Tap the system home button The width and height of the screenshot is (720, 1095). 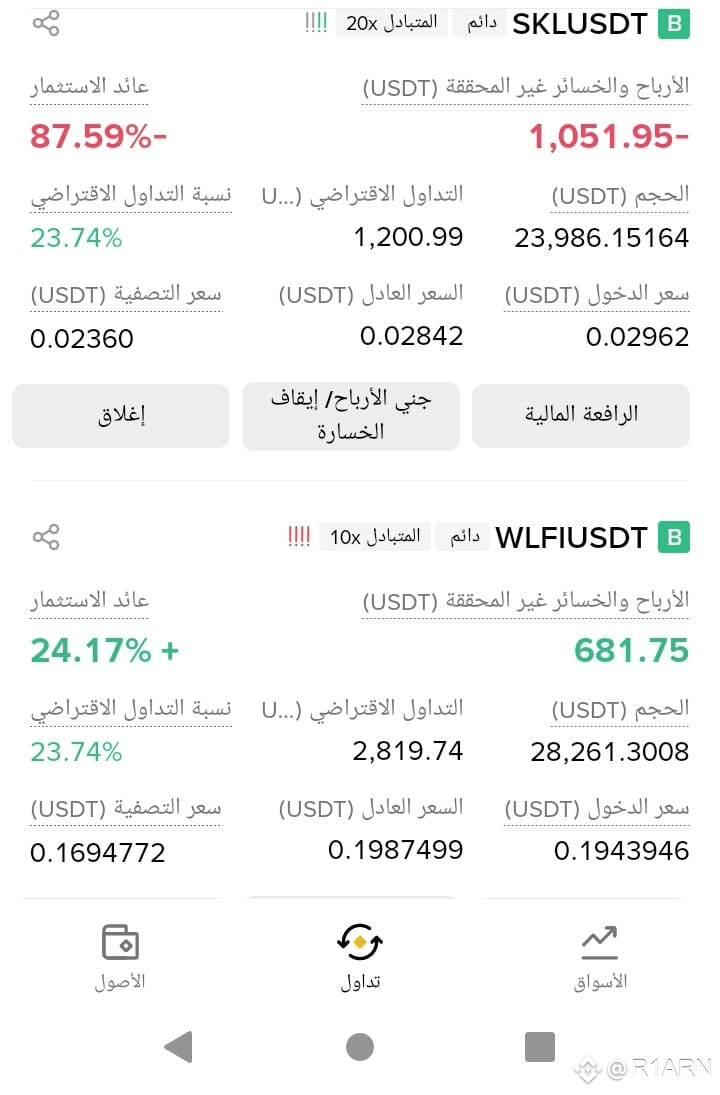360,1047
